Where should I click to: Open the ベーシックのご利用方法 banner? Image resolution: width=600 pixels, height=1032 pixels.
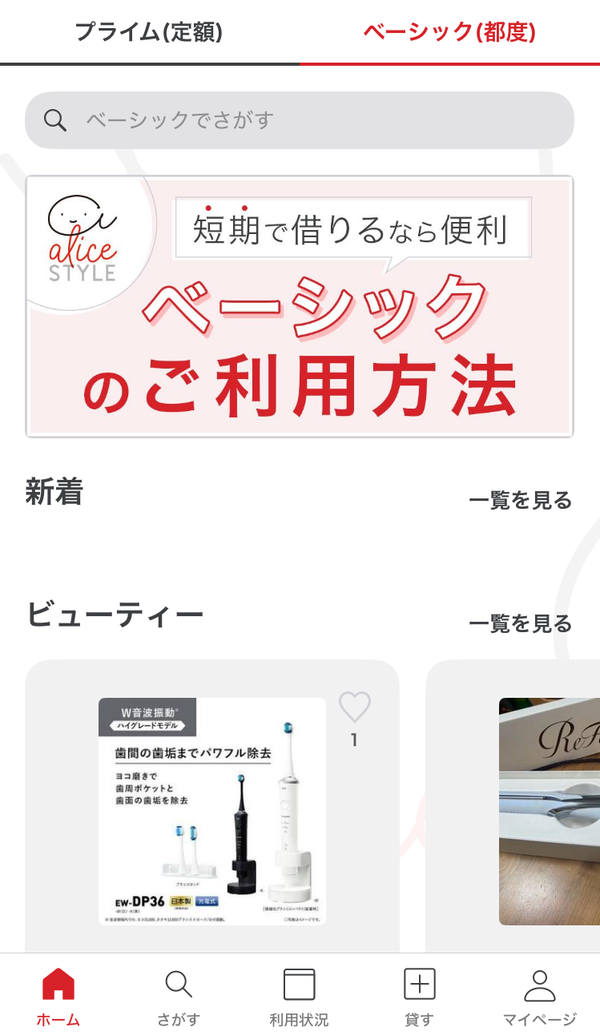pos(299,306)
